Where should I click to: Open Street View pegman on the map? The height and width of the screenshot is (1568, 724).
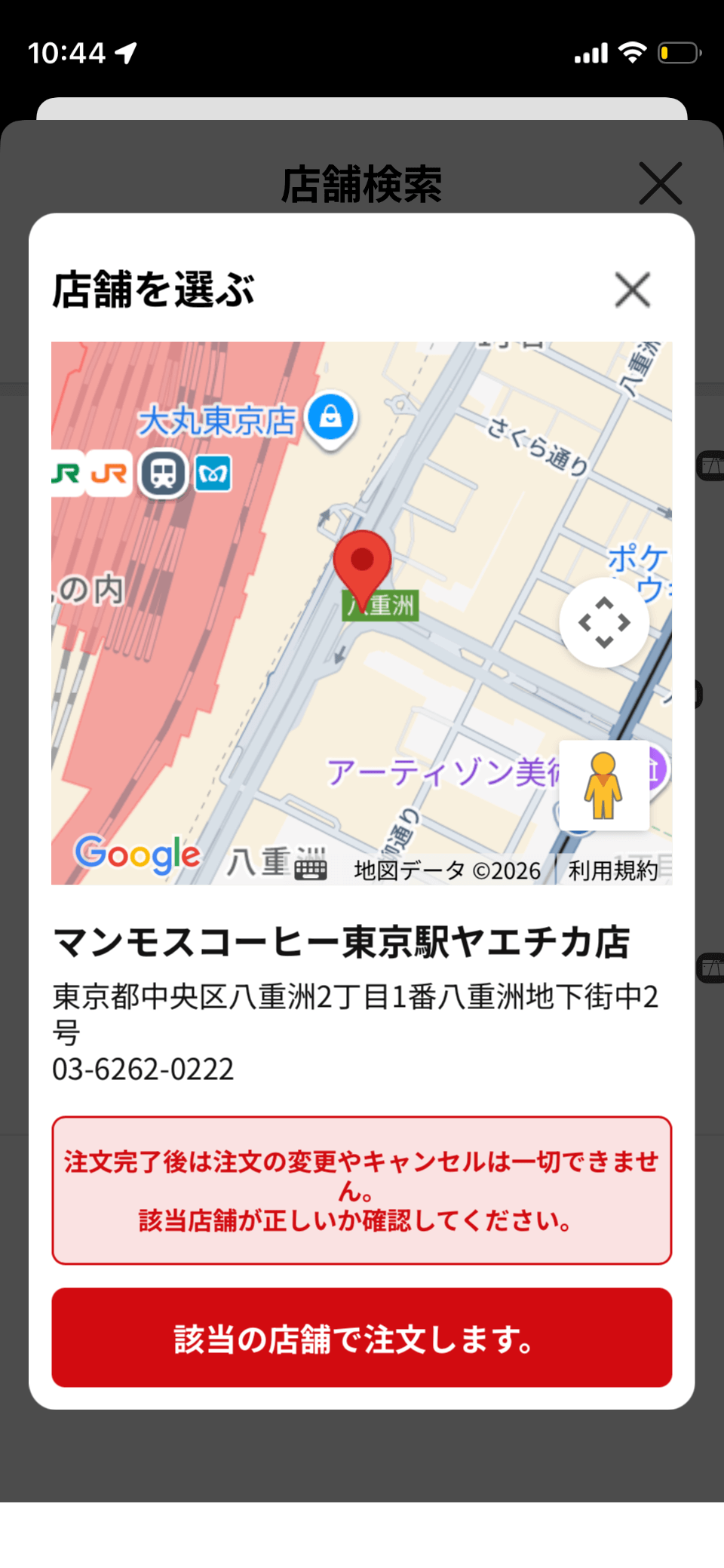click(603, 786)
